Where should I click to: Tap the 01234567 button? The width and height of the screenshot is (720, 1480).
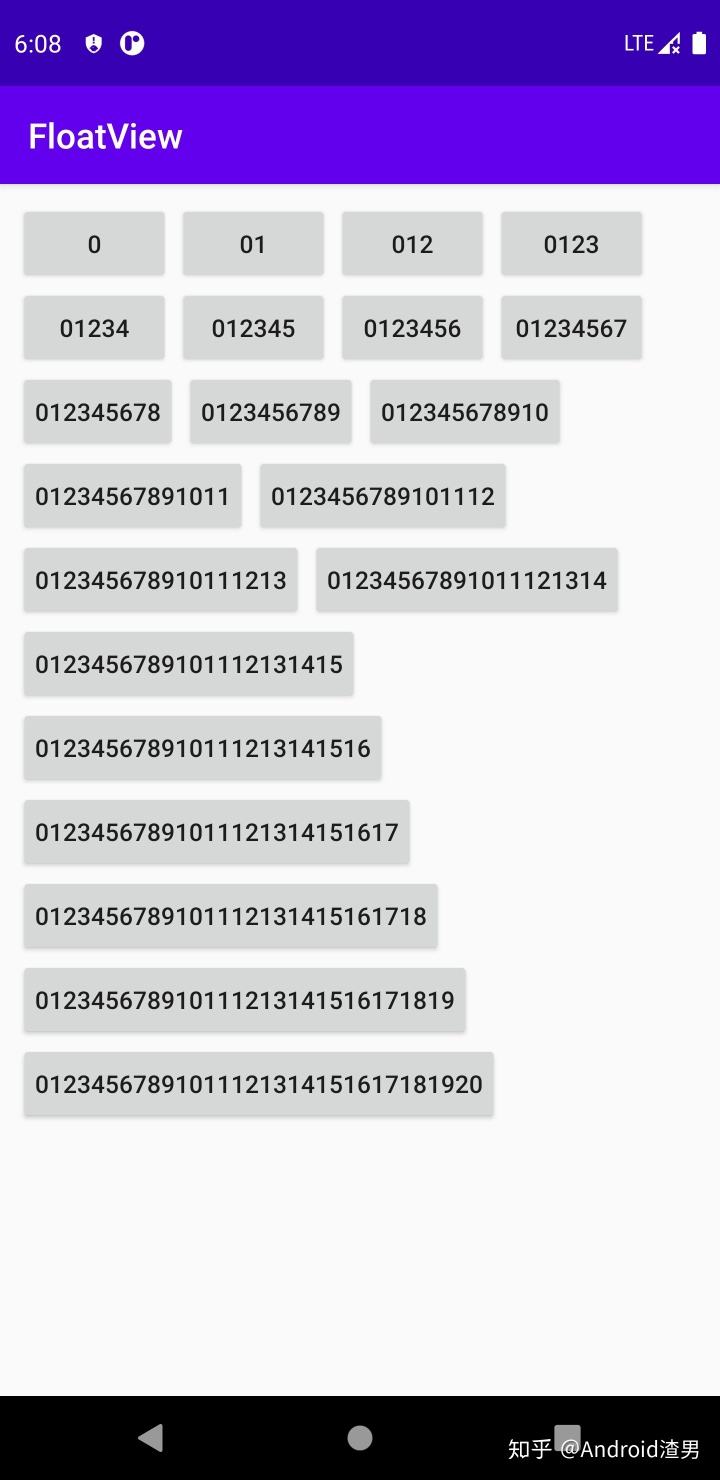click(x=571, y=327)
